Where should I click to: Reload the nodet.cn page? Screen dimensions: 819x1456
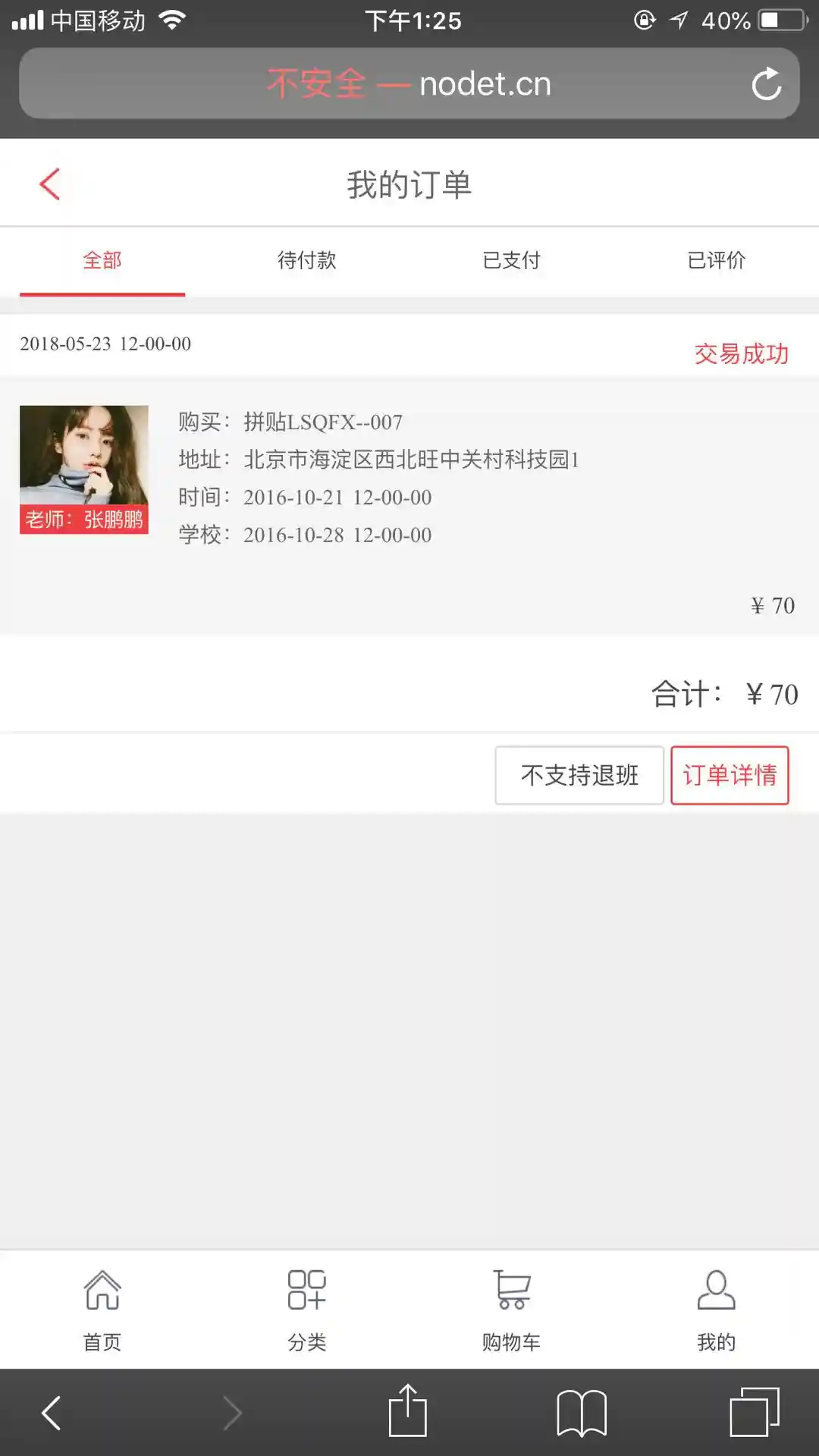click(766, 84)
